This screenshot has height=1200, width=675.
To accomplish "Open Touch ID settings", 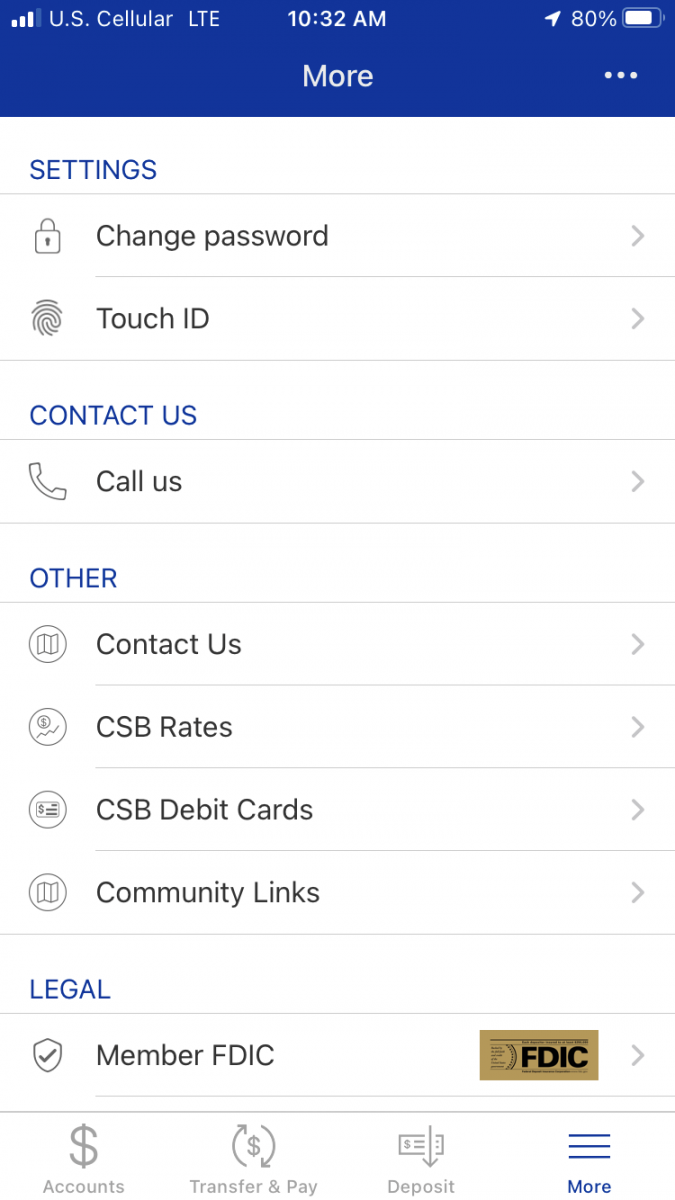I will (x=337, y=319).
